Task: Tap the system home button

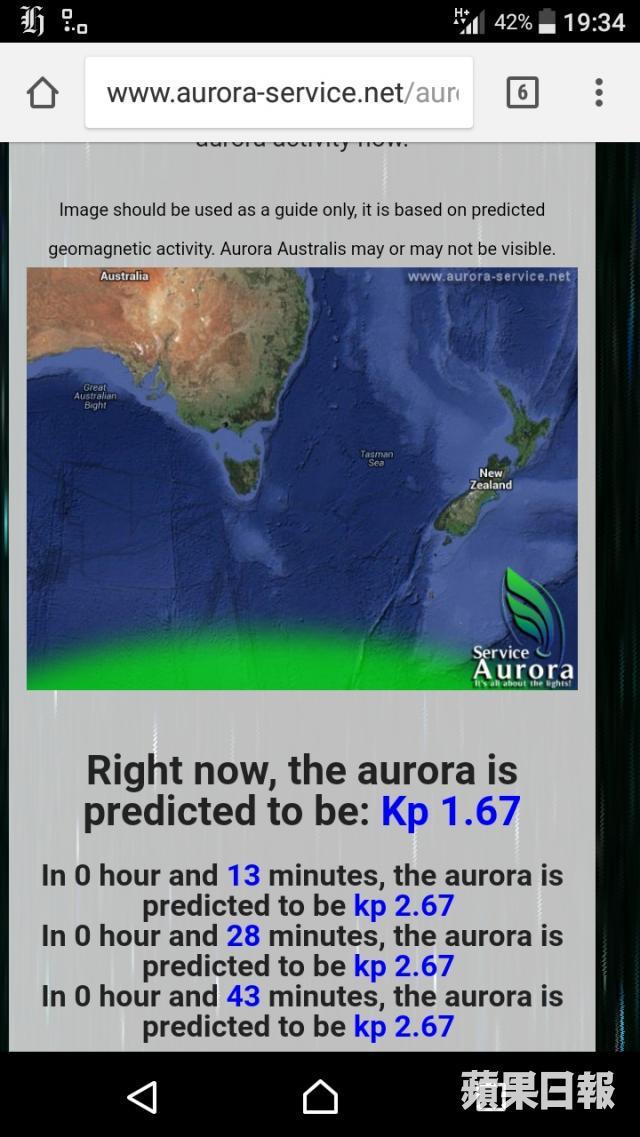Action: tap(320, 1097)
